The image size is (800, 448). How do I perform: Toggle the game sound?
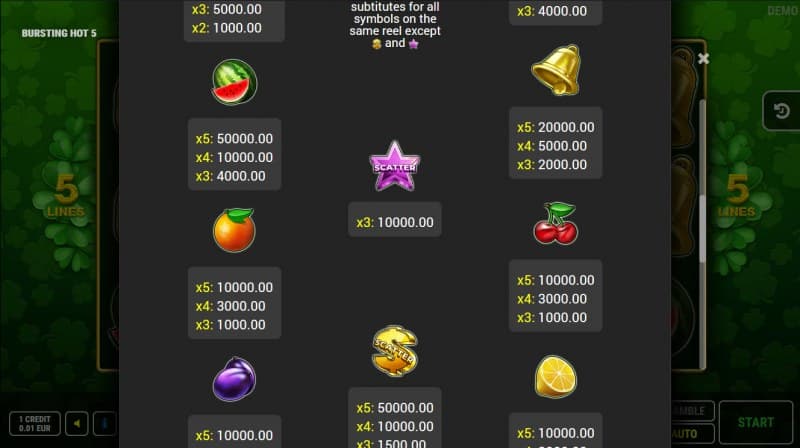click(76, 422)
